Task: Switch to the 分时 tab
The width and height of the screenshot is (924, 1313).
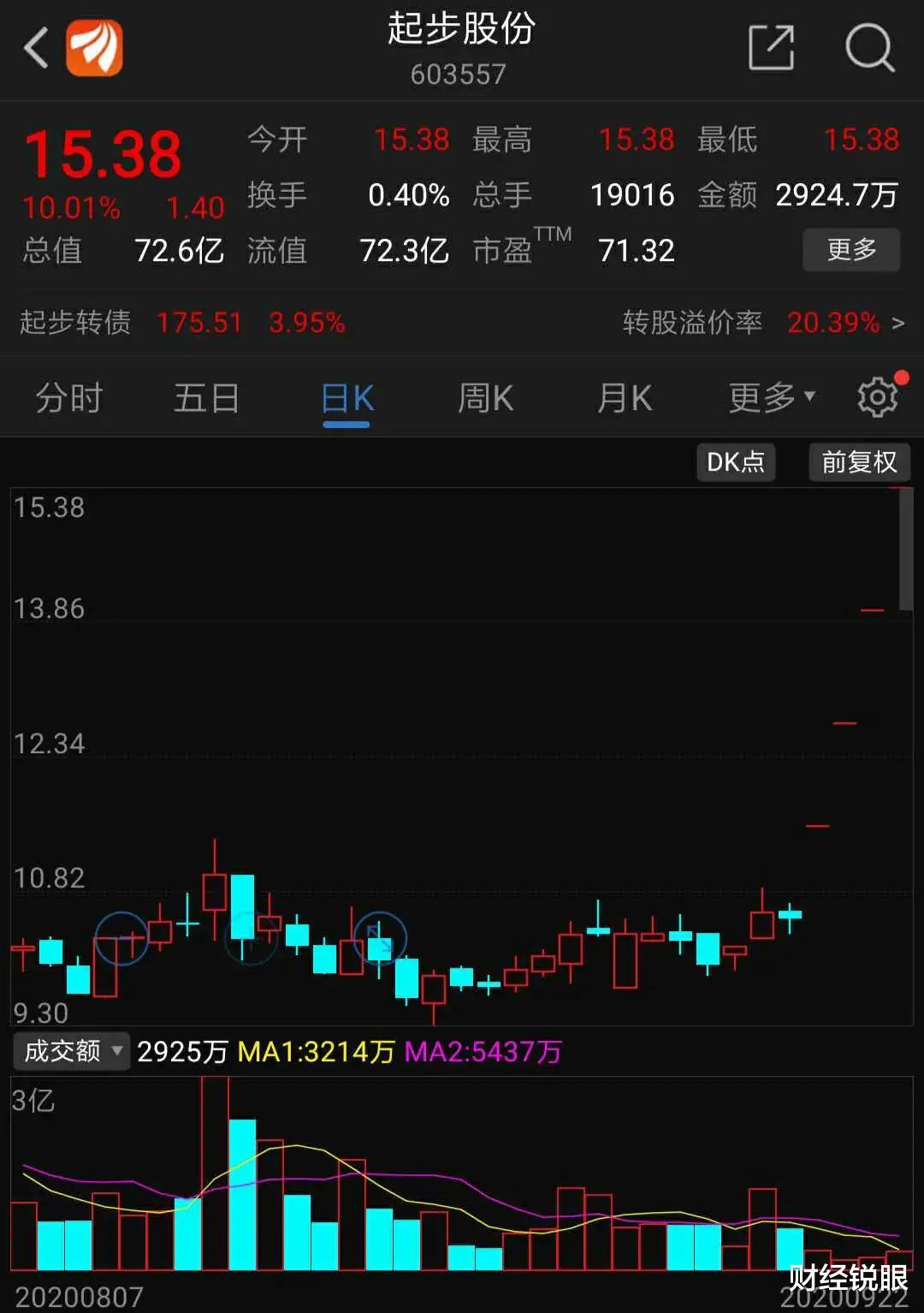Action: [x=68, y=396]
